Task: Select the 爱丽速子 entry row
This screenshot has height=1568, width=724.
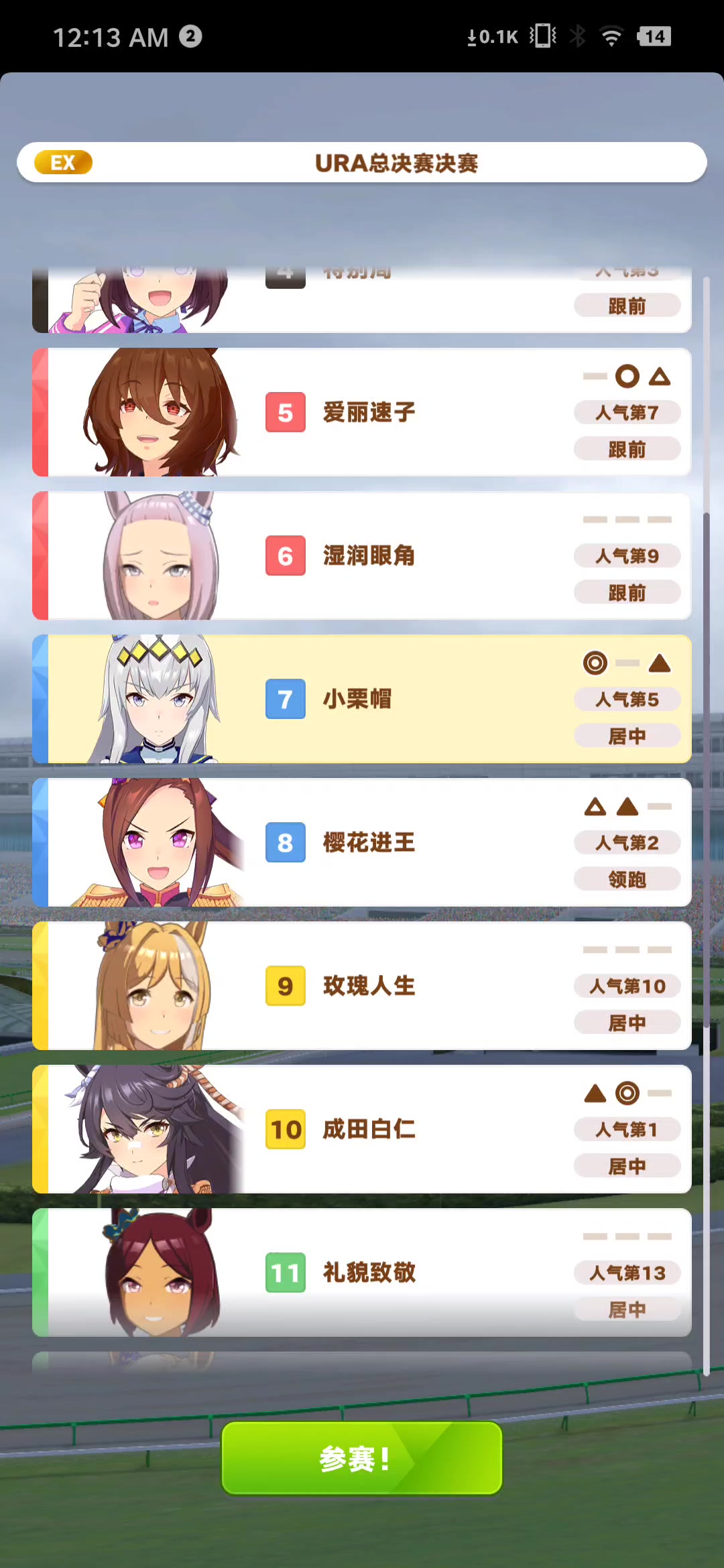Action: click(362, 412)
